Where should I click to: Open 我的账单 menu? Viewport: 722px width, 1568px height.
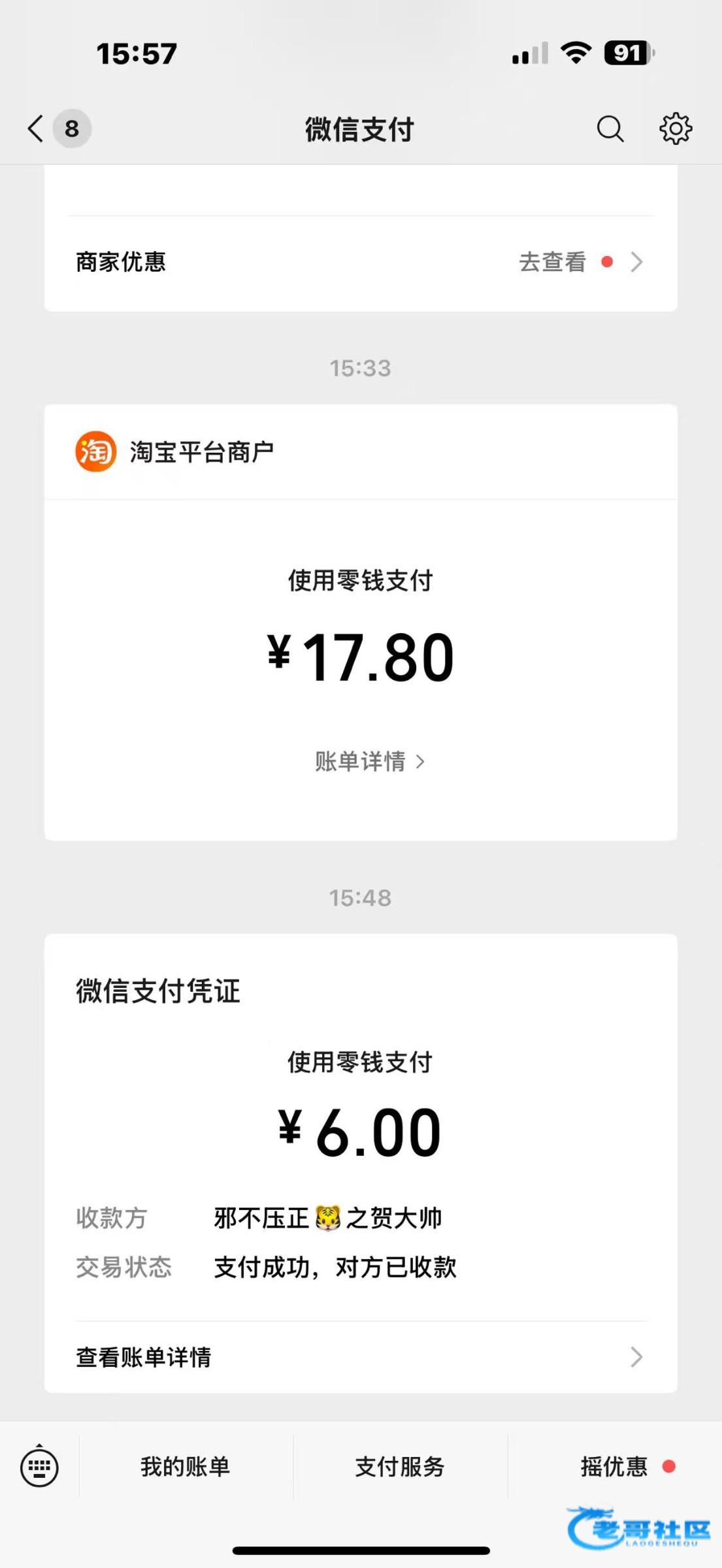coord(186,1467)
